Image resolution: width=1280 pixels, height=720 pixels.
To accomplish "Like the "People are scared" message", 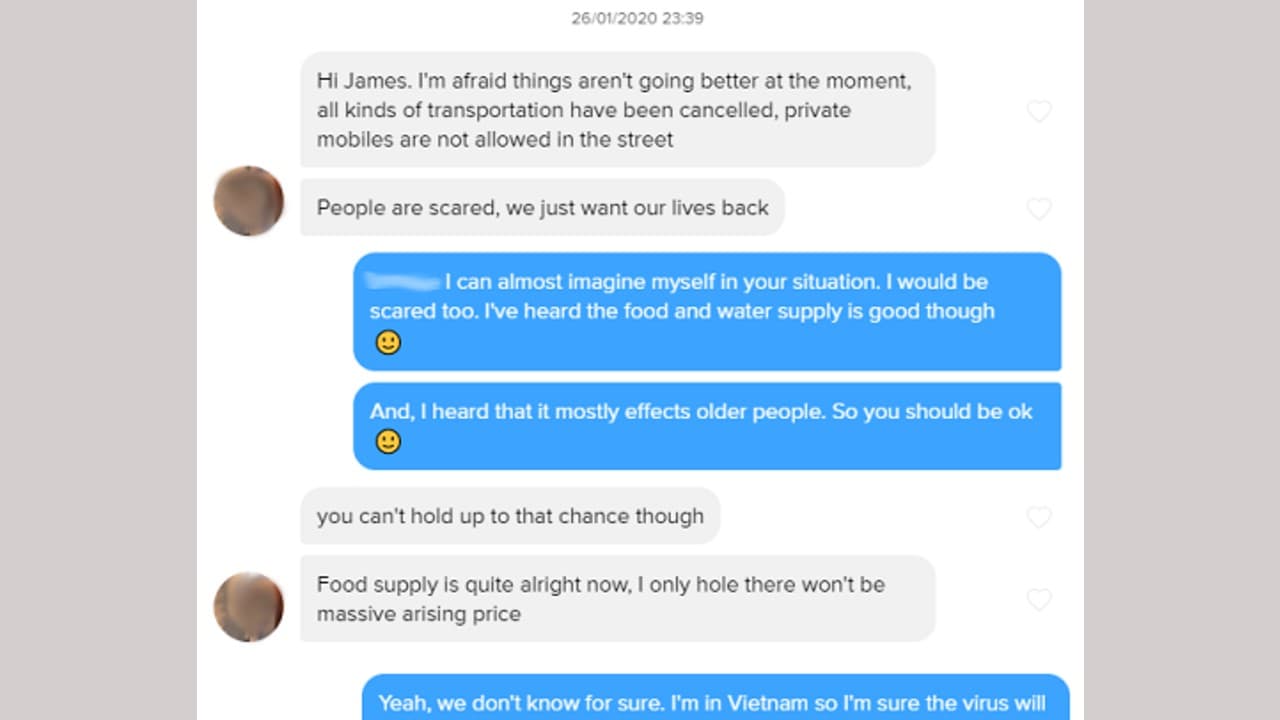I will 1039,209.
